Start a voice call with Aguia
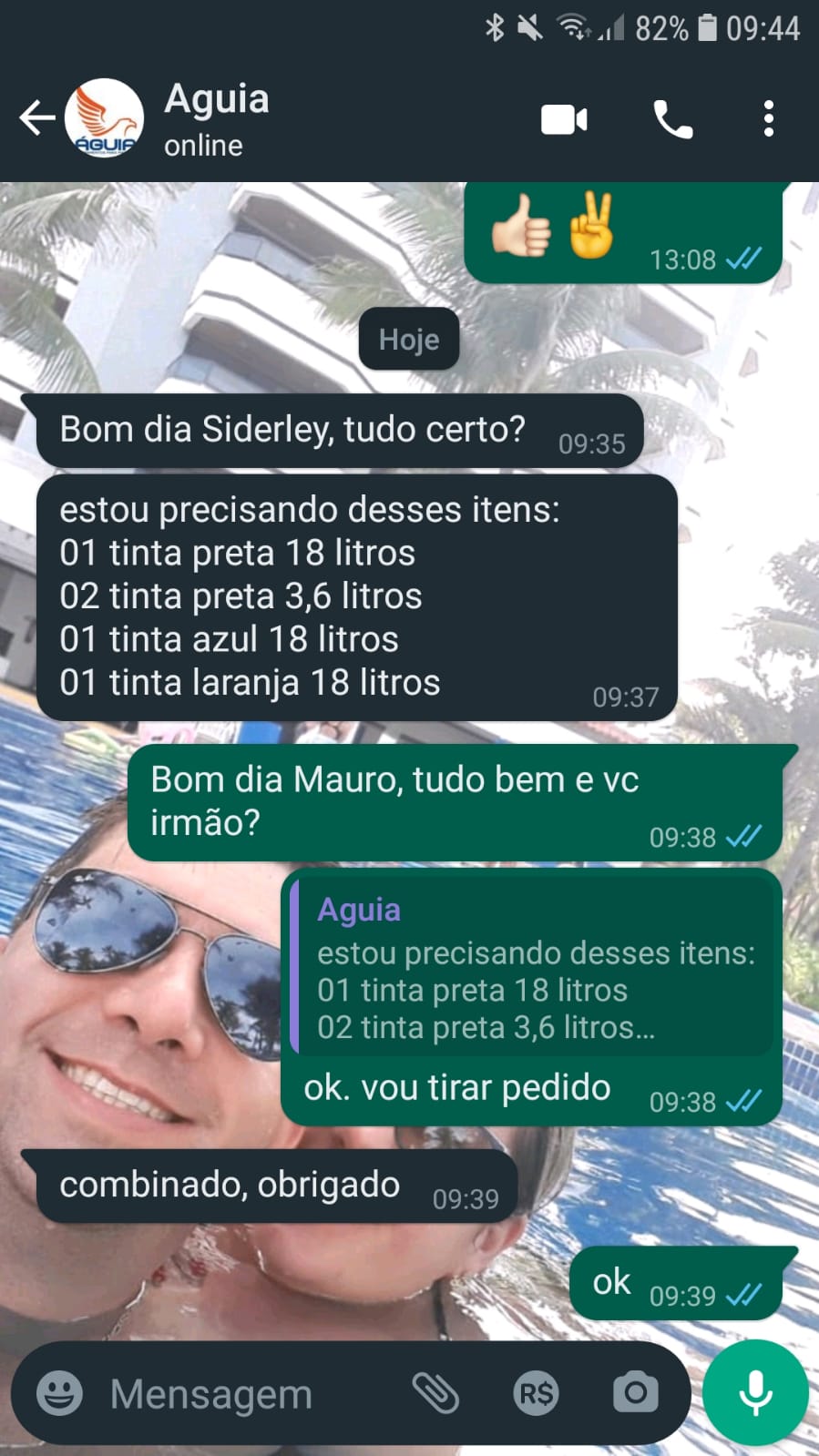 click(x=673, y=119)
